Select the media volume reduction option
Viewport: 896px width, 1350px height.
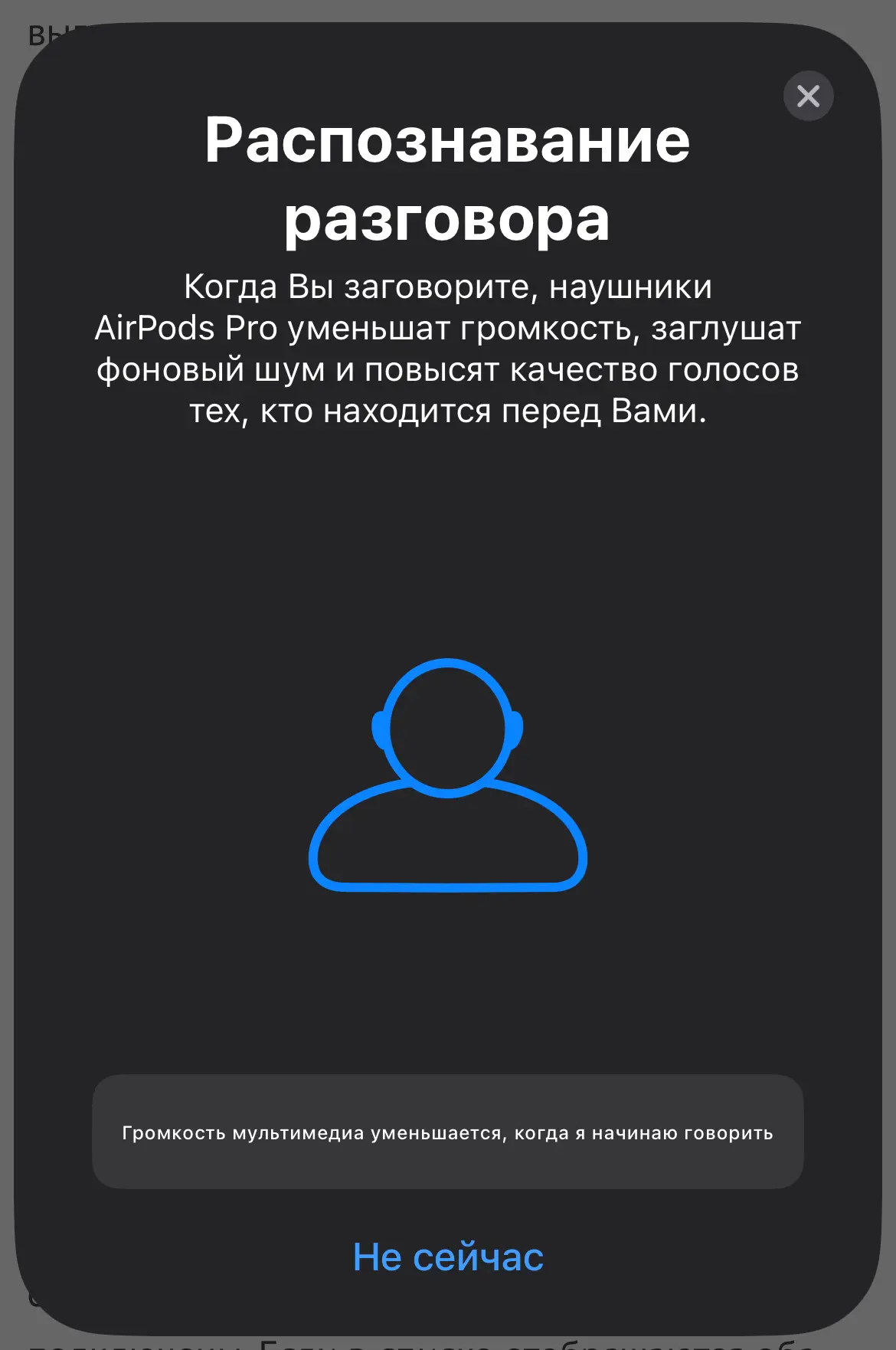click(448, 1132)
